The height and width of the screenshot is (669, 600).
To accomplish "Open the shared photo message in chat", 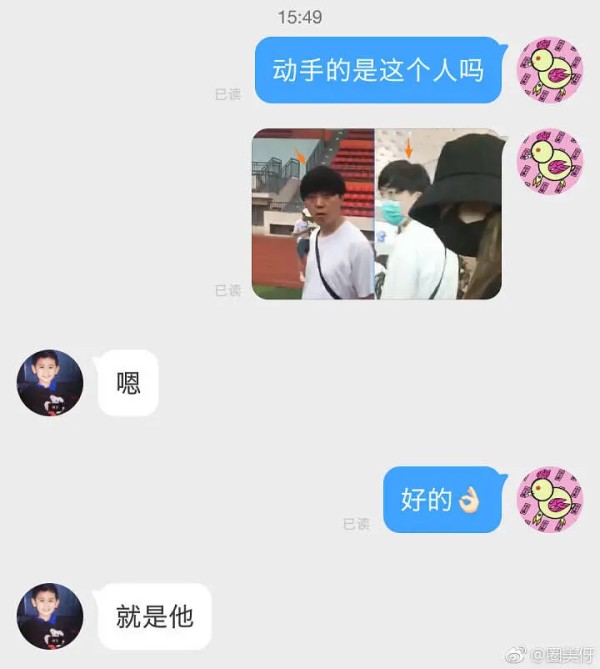I will point(376,214).
